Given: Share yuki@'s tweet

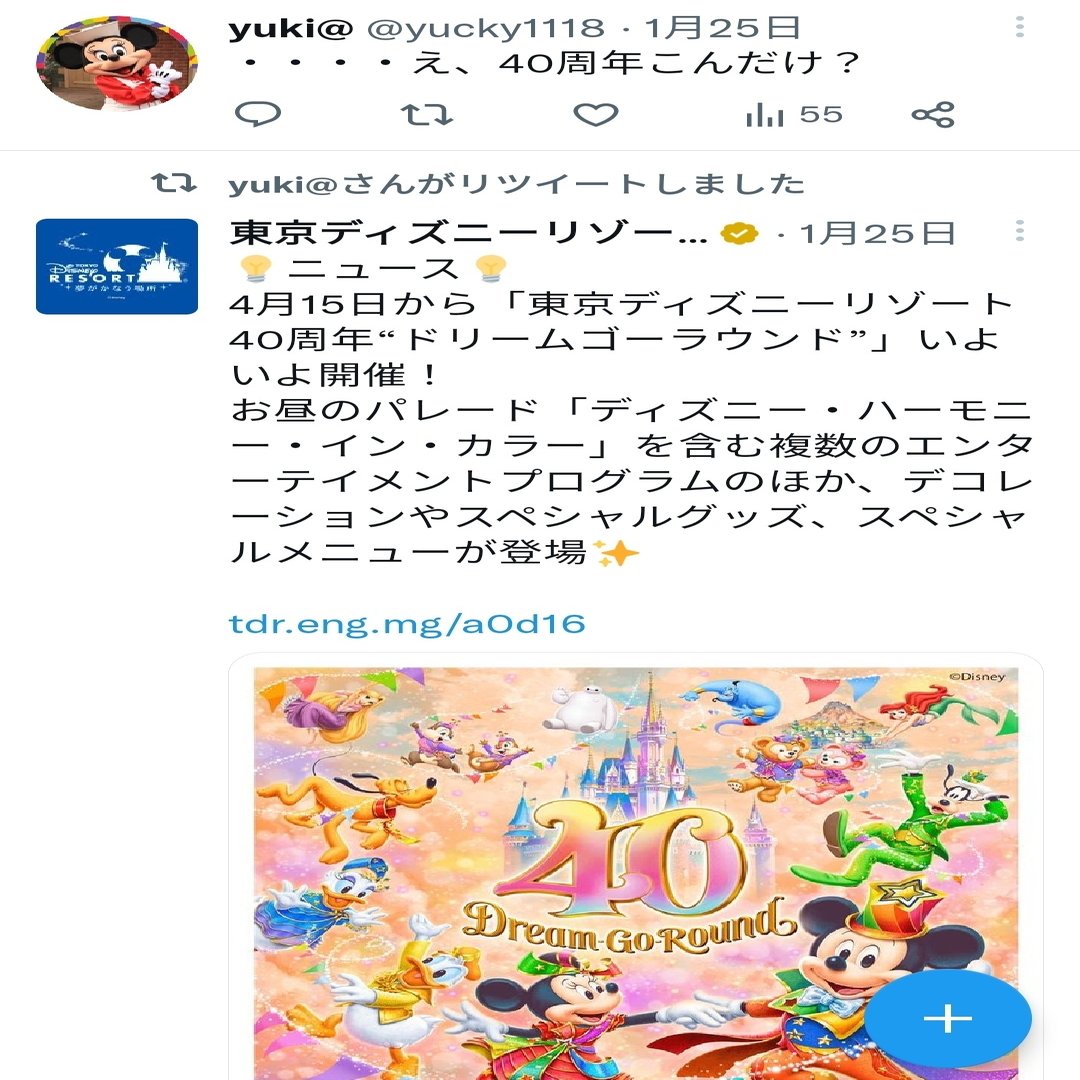Looking at the screenshot, I should click(x=933, y=114).
